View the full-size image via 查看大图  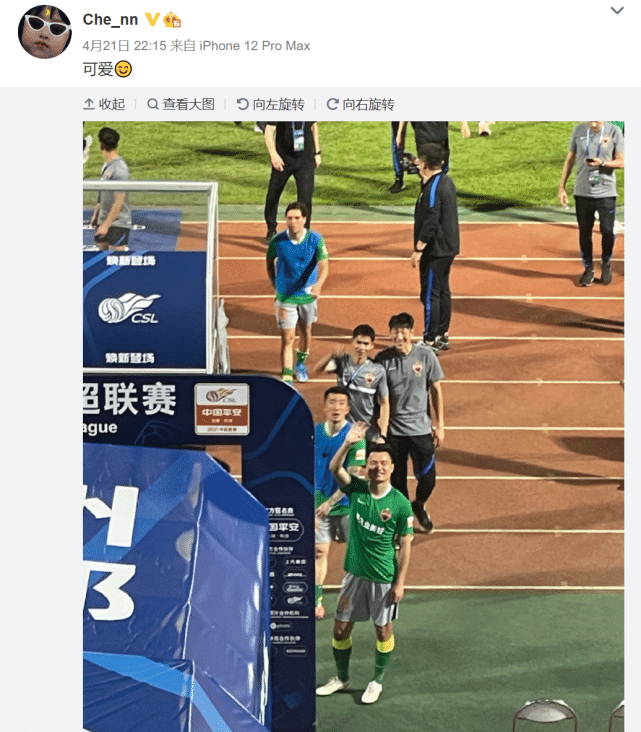click(181, 104)
